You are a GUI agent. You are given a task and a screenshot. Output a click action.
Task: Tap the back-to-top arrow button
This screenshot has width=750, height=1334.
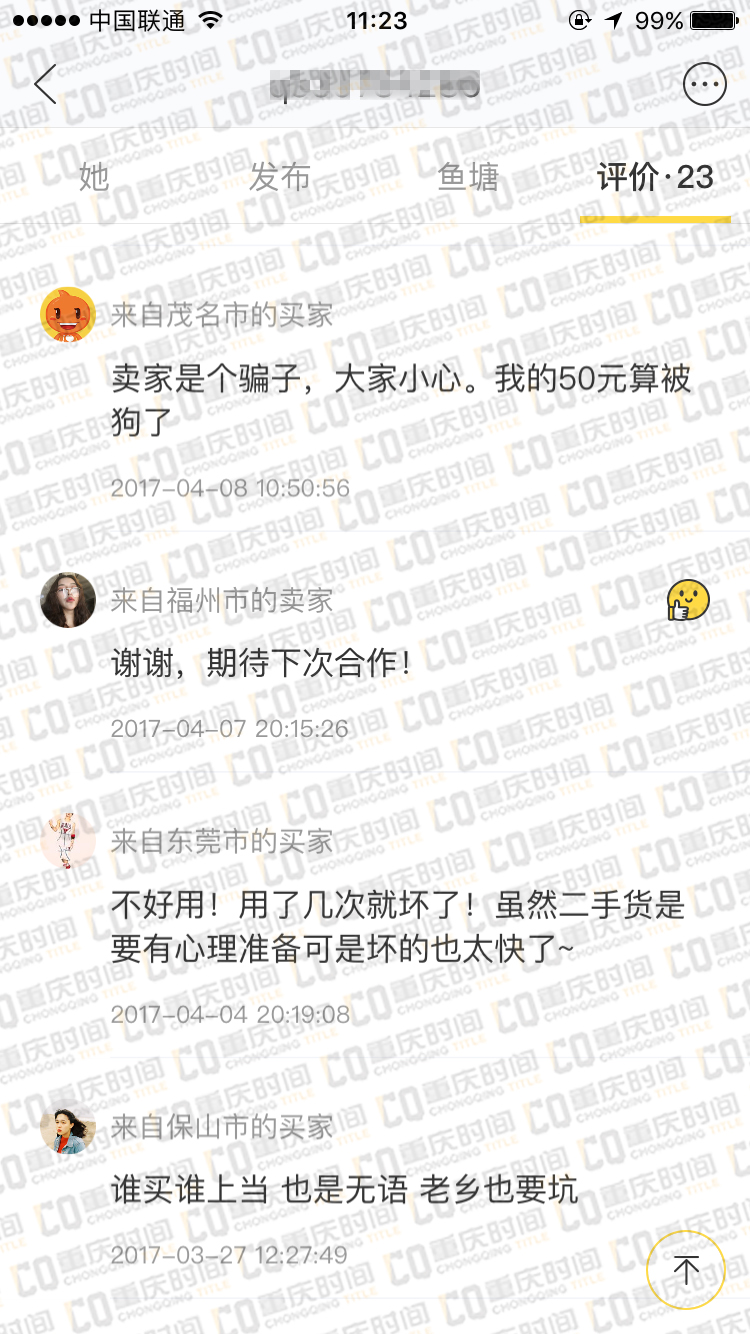[x=685, y=1269]
